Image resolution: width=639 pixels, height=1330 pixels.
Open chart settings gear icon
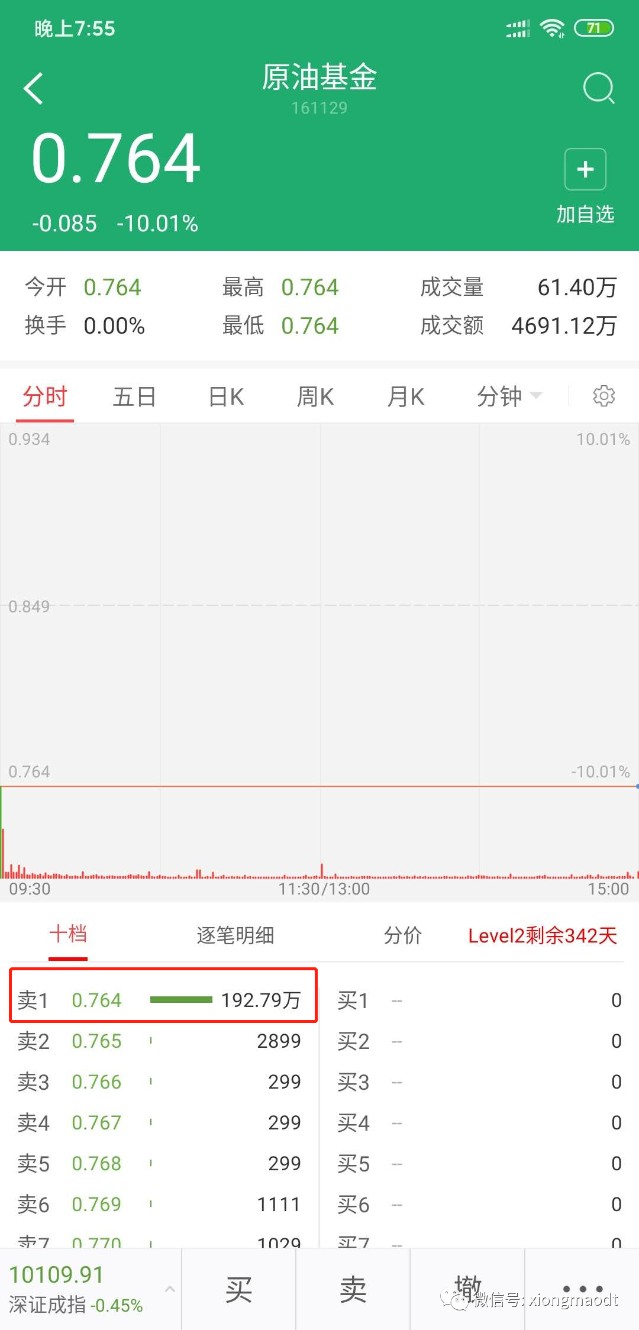coord(603,397)
